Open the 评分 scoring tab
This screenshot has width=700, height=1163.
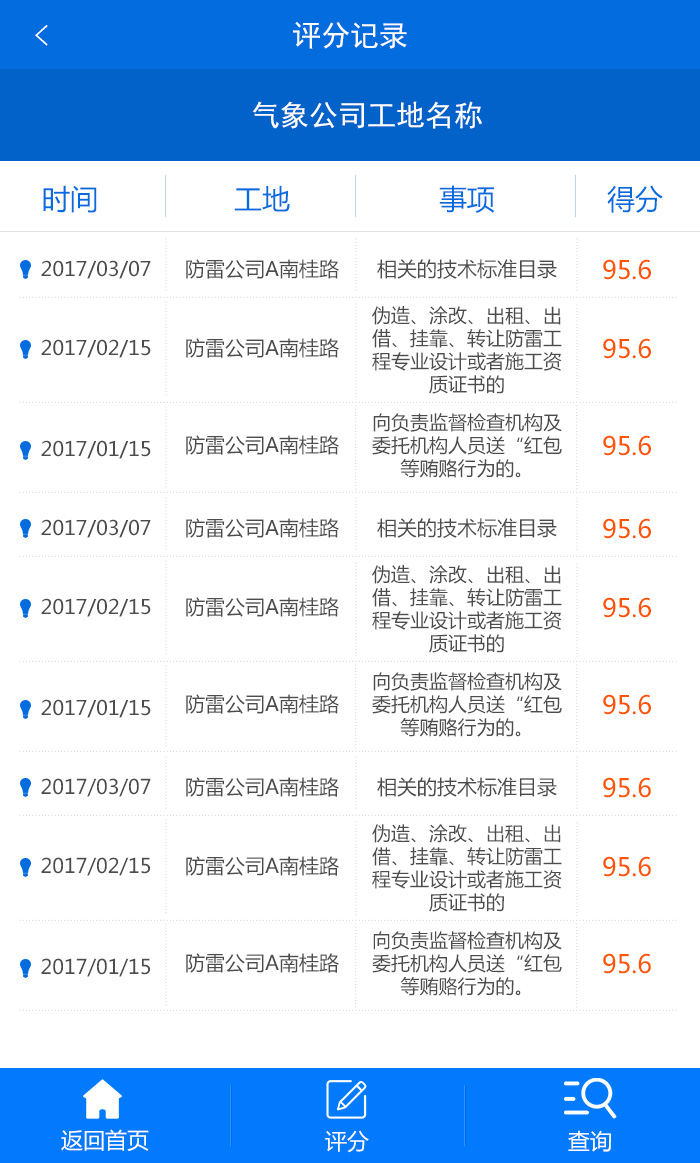click(347, 1115)
